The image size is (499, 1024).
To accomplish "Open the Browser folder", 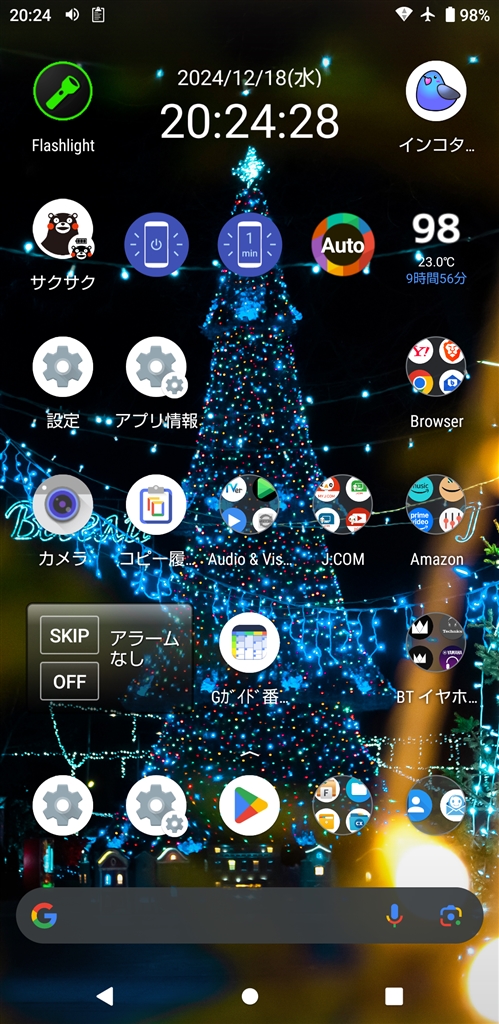I will click(x=436, y=367).
